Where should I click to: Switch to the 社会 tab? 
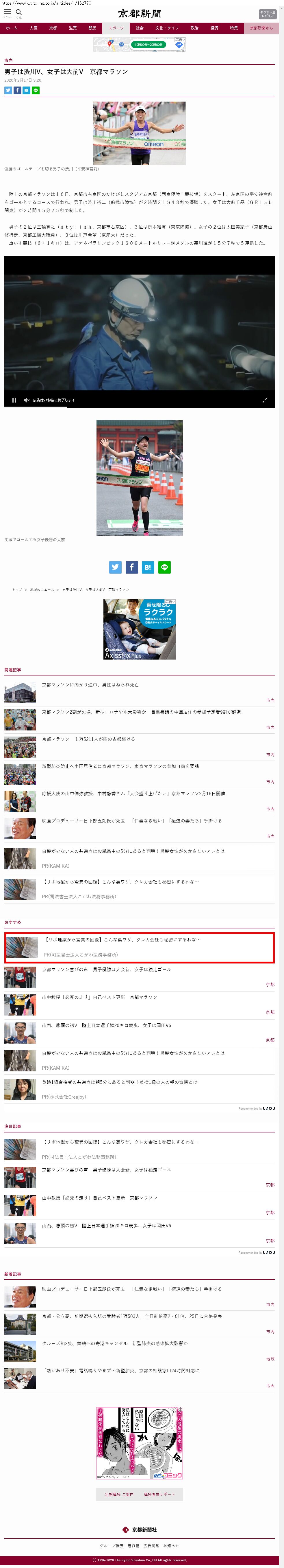139,28
